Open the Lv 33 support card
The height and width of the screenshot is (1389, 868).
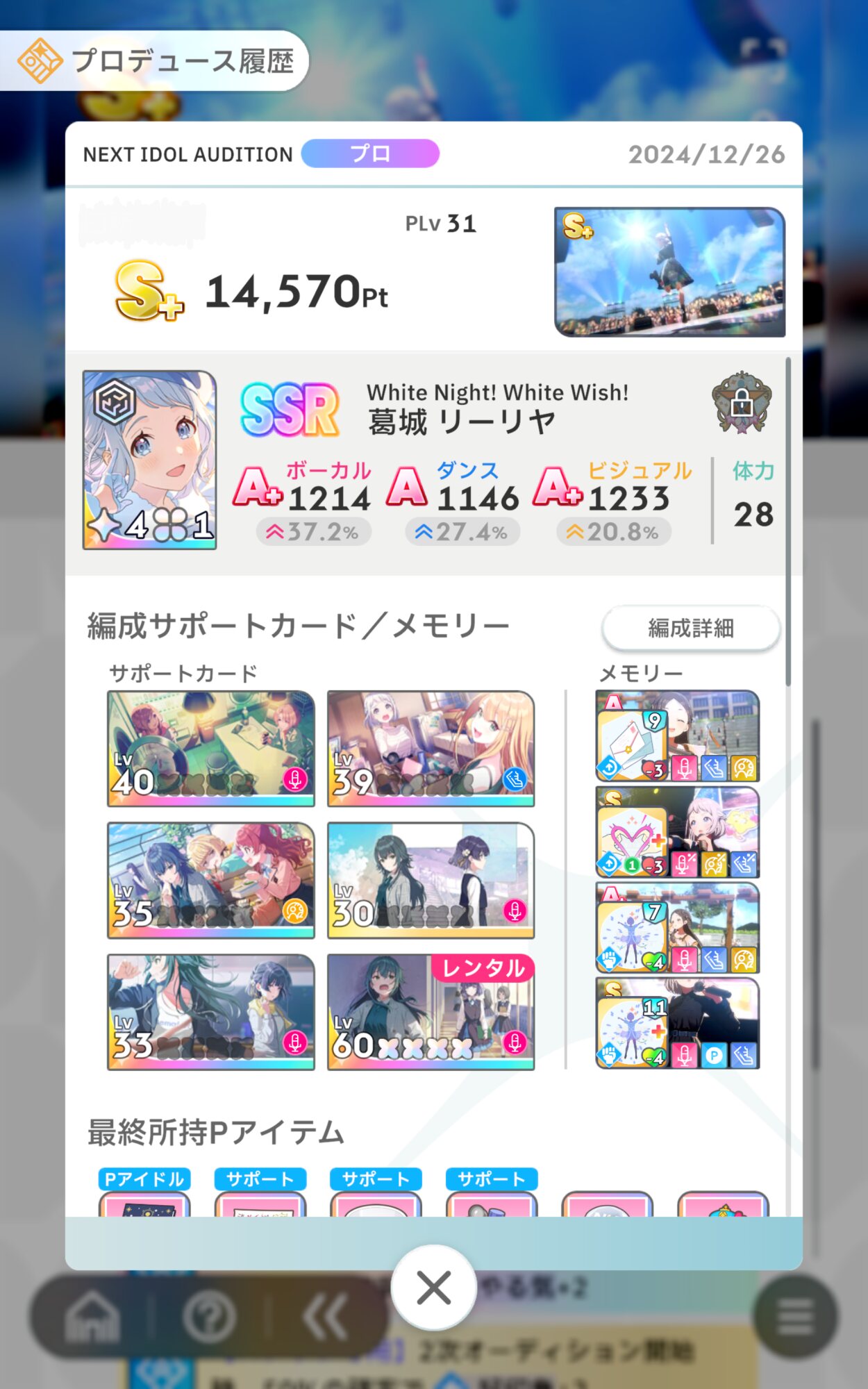point(211,1012)
